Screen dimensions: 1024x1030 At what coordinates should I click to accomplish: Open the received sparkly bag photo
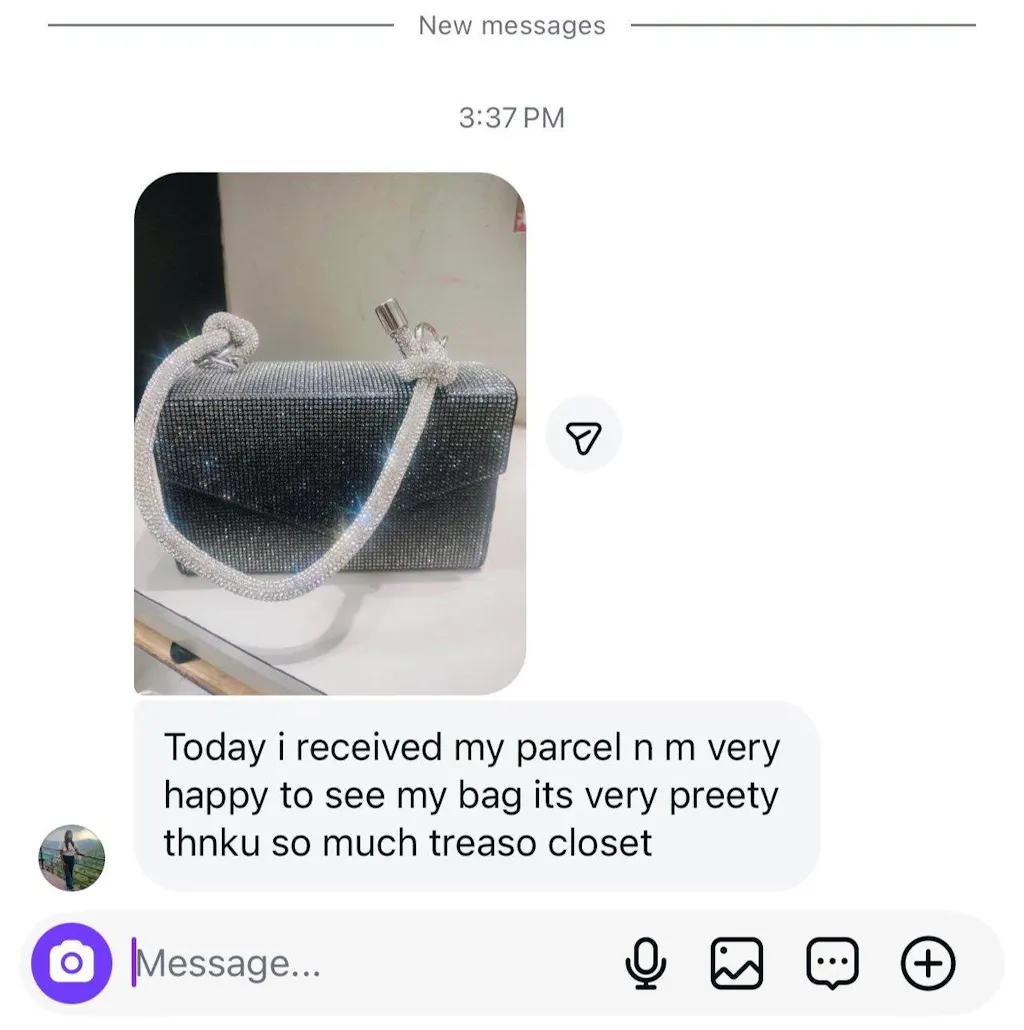330,434
